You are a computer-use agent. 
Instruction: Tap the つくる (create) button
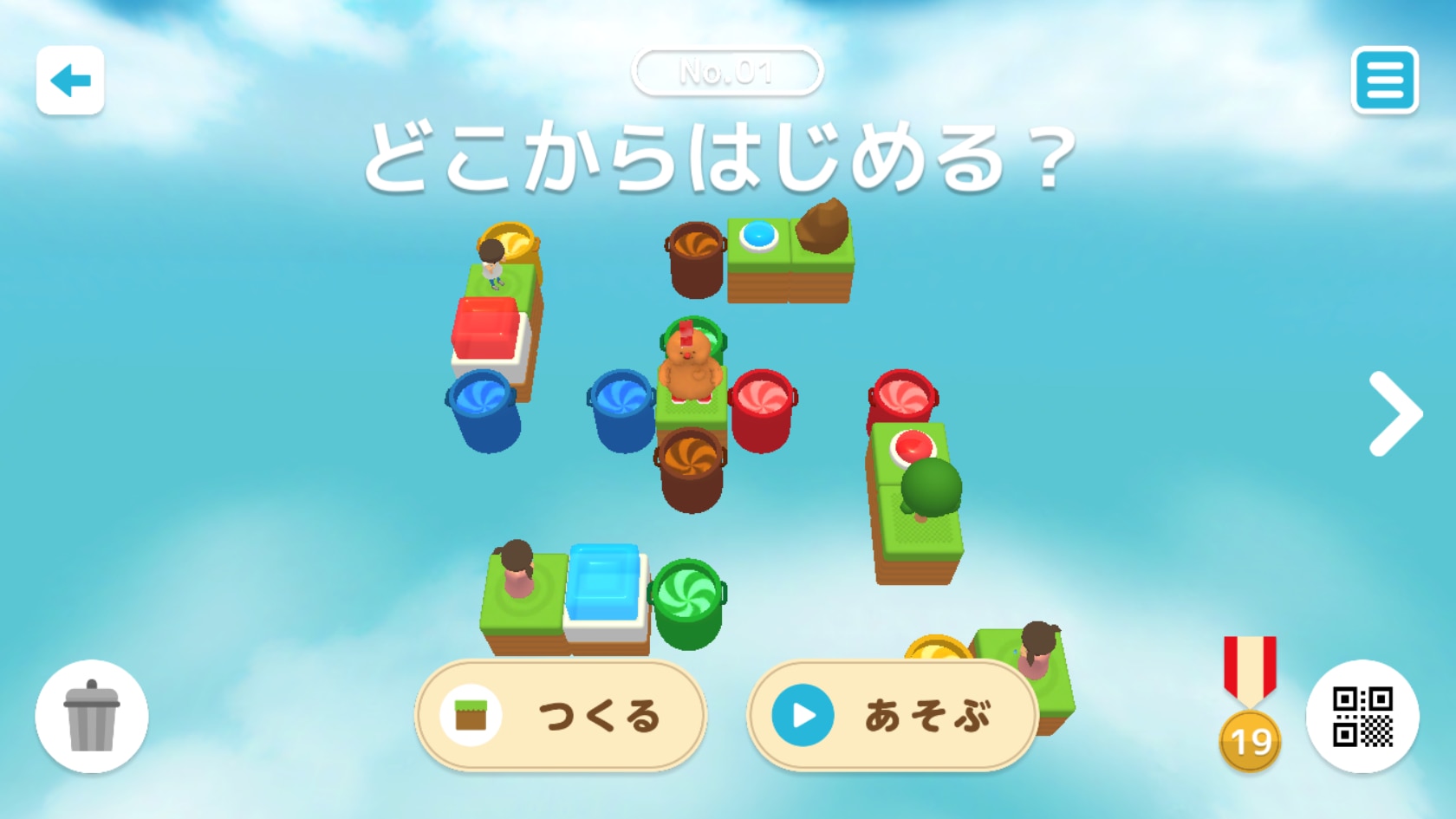click(561, 716)
